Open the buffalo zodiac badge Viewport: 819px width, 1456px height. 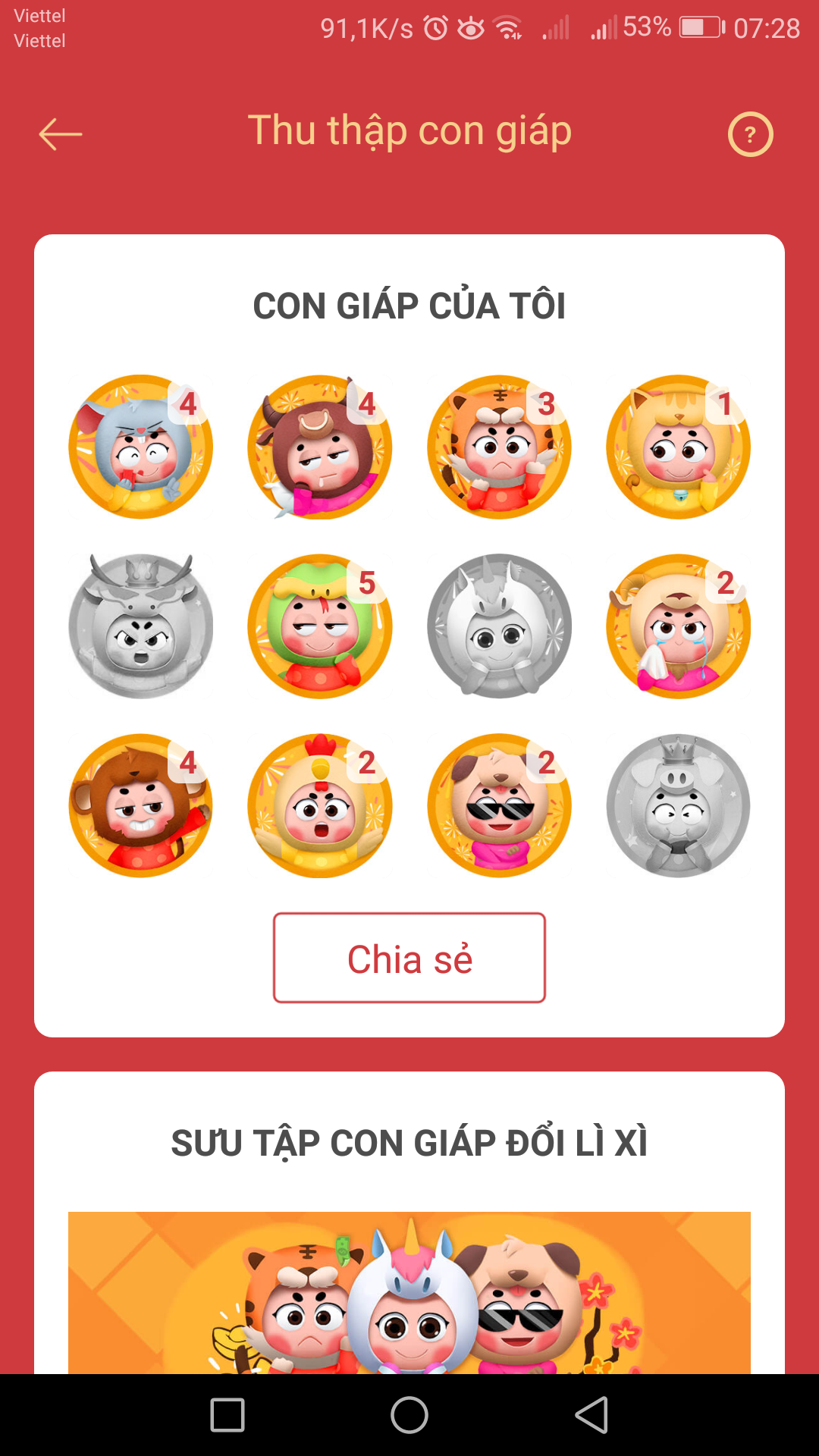coord(320,447)
